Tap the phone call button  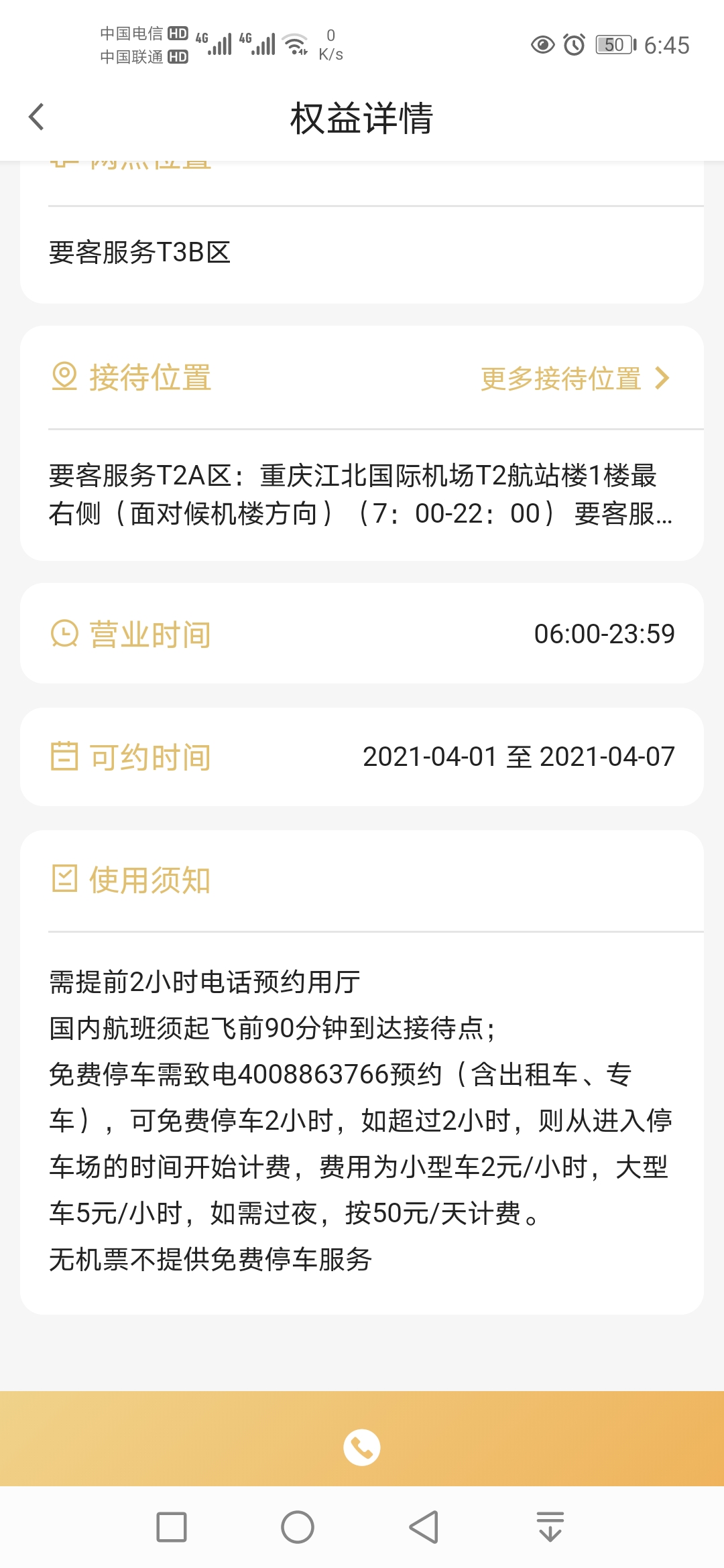[x=362, y=1447]
